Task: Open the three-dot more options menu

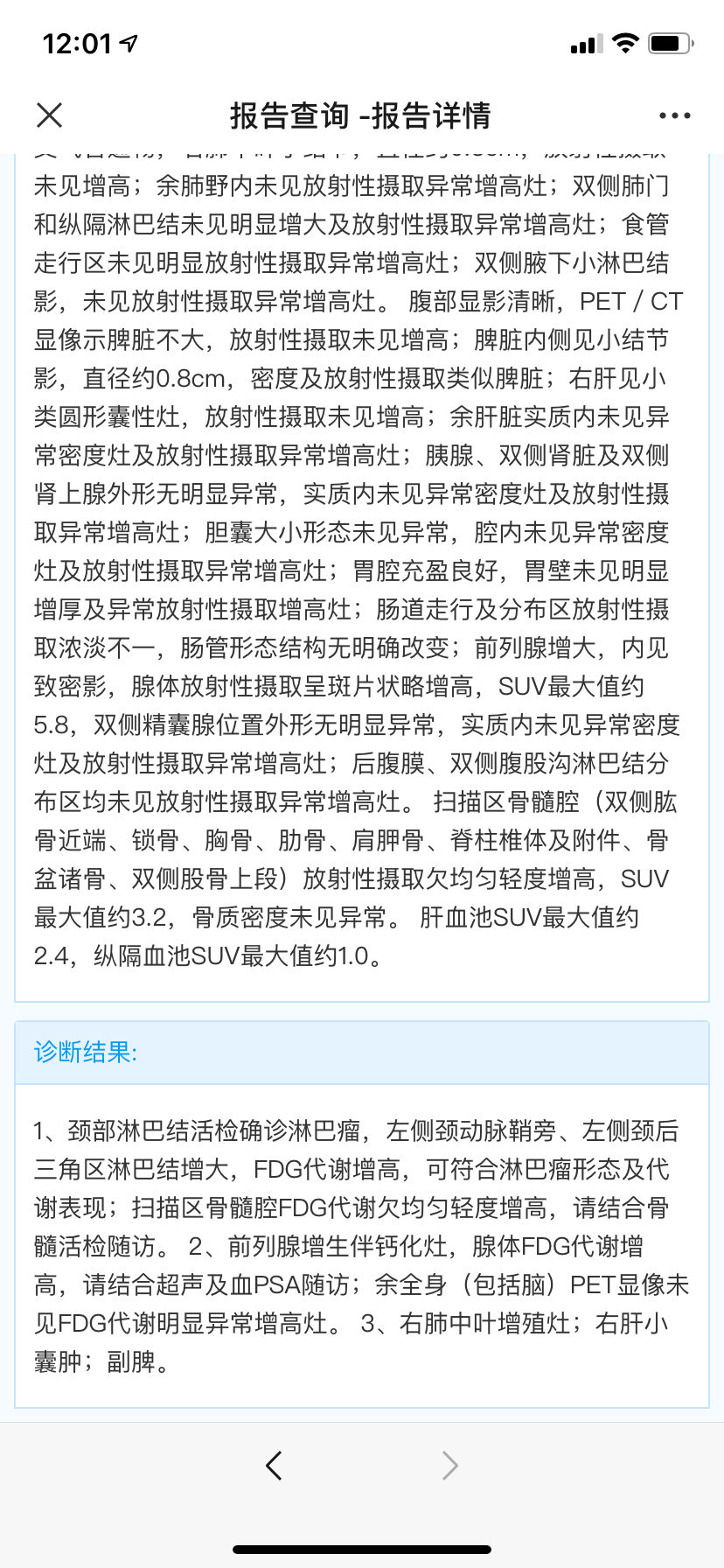Action: (674, 115)
